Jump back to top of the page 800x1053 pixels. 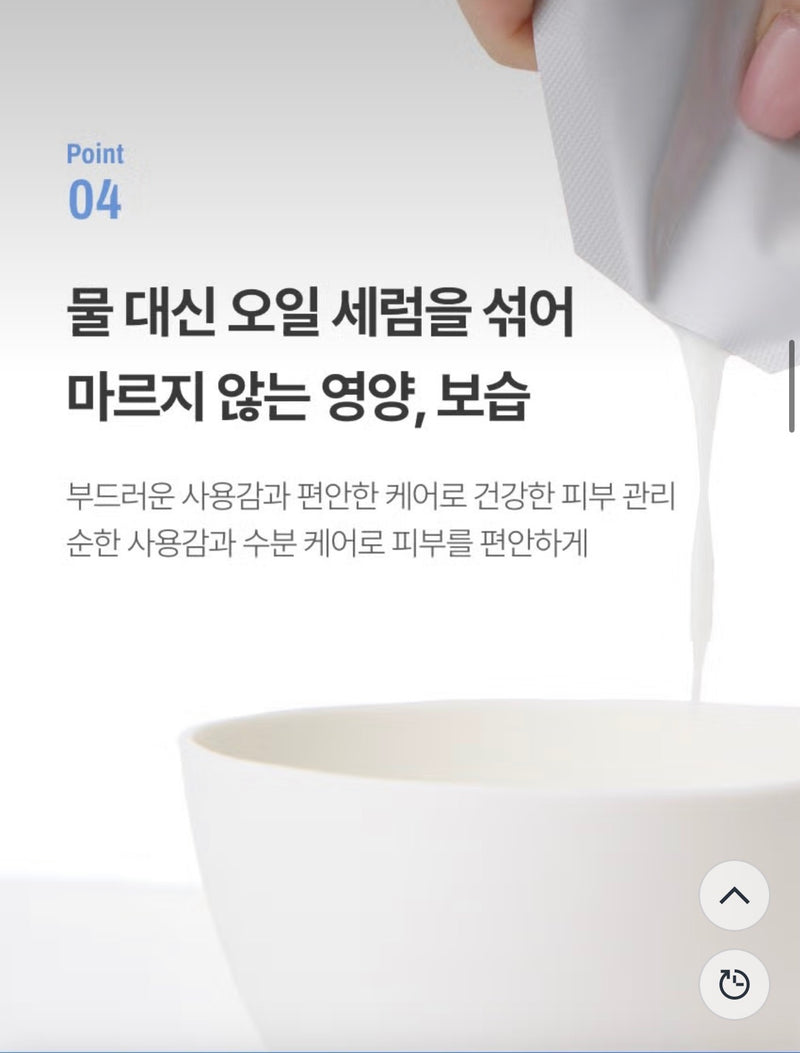point(734,895)
